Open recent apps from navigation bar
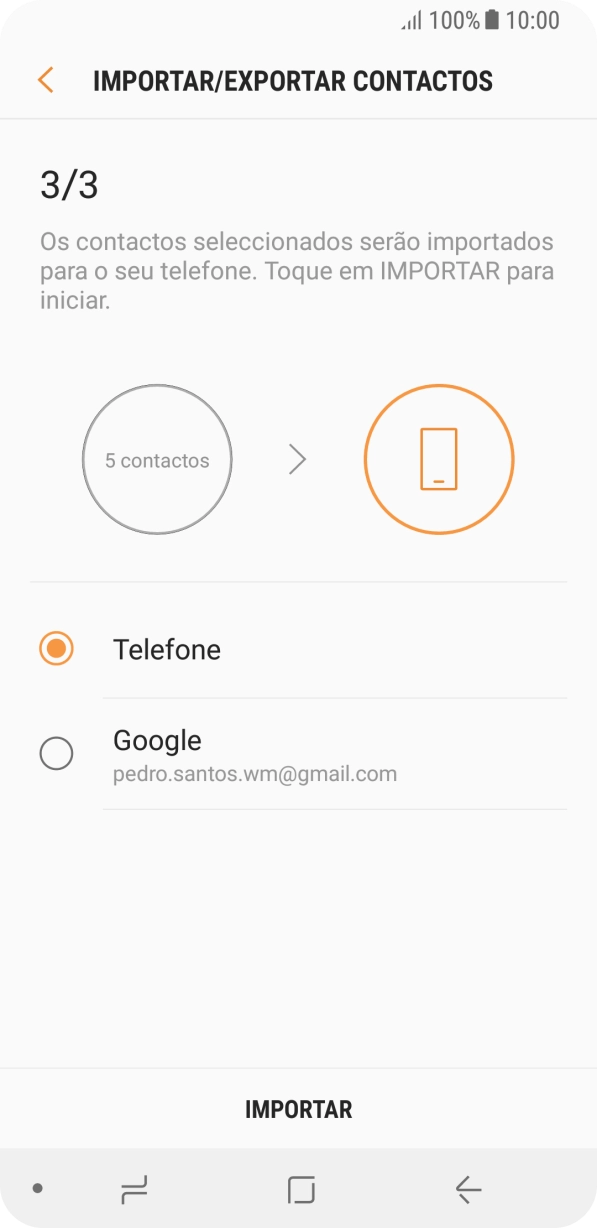Image resolution: width=597 pixels, height=1228 pixels. coord(134,1188)
